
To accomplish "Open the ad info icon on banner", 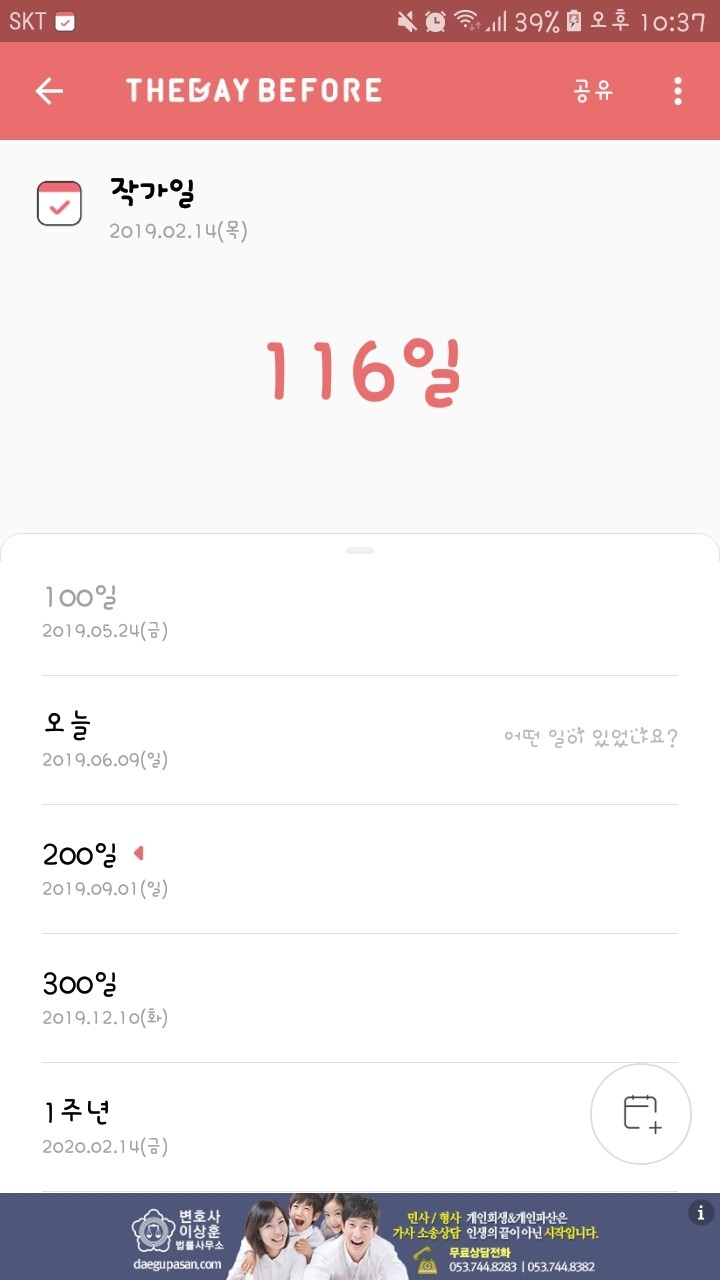I will (x=702, y=1213).
